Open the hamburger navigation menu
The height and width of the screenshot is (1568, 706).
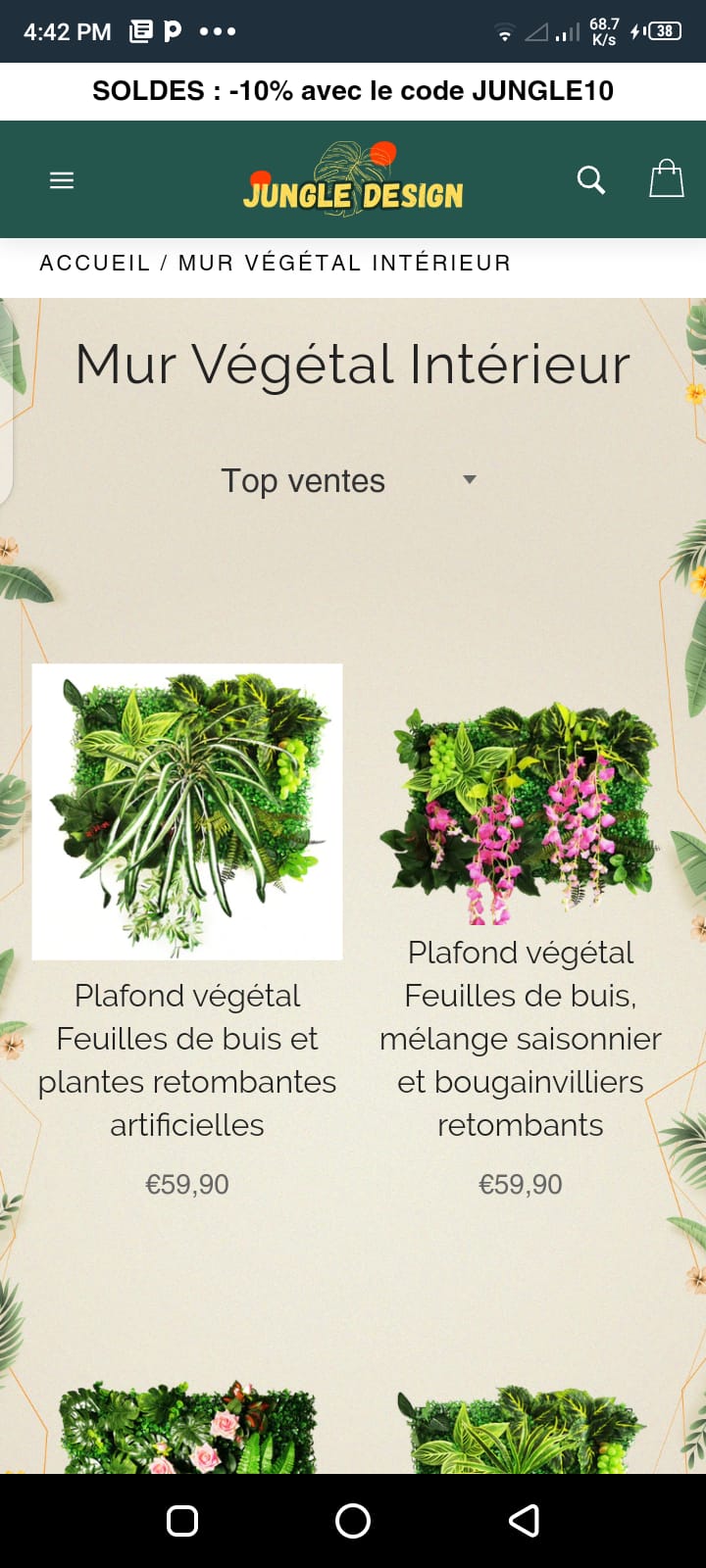62,180
